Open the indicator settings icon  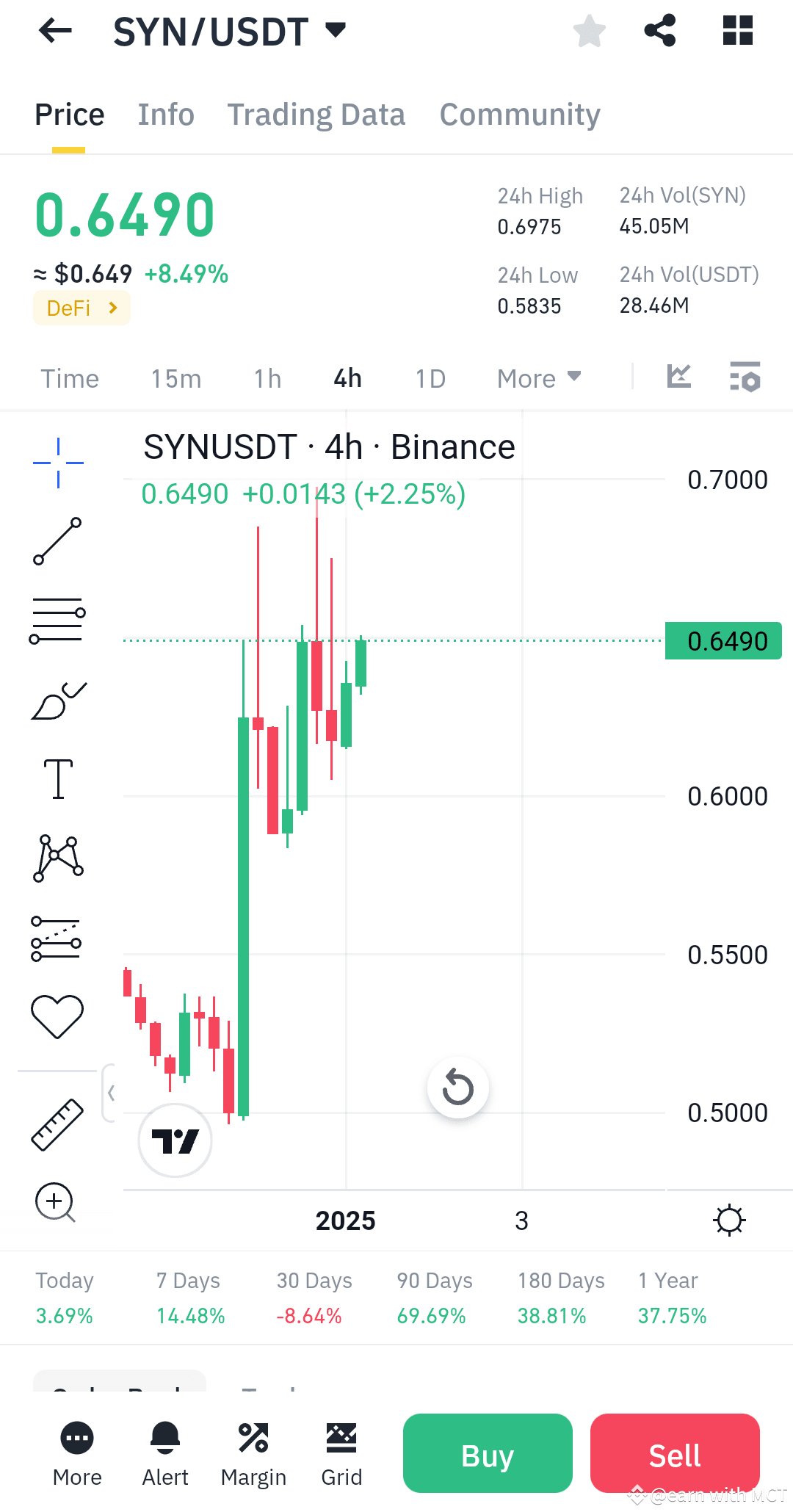click(745, 377)
